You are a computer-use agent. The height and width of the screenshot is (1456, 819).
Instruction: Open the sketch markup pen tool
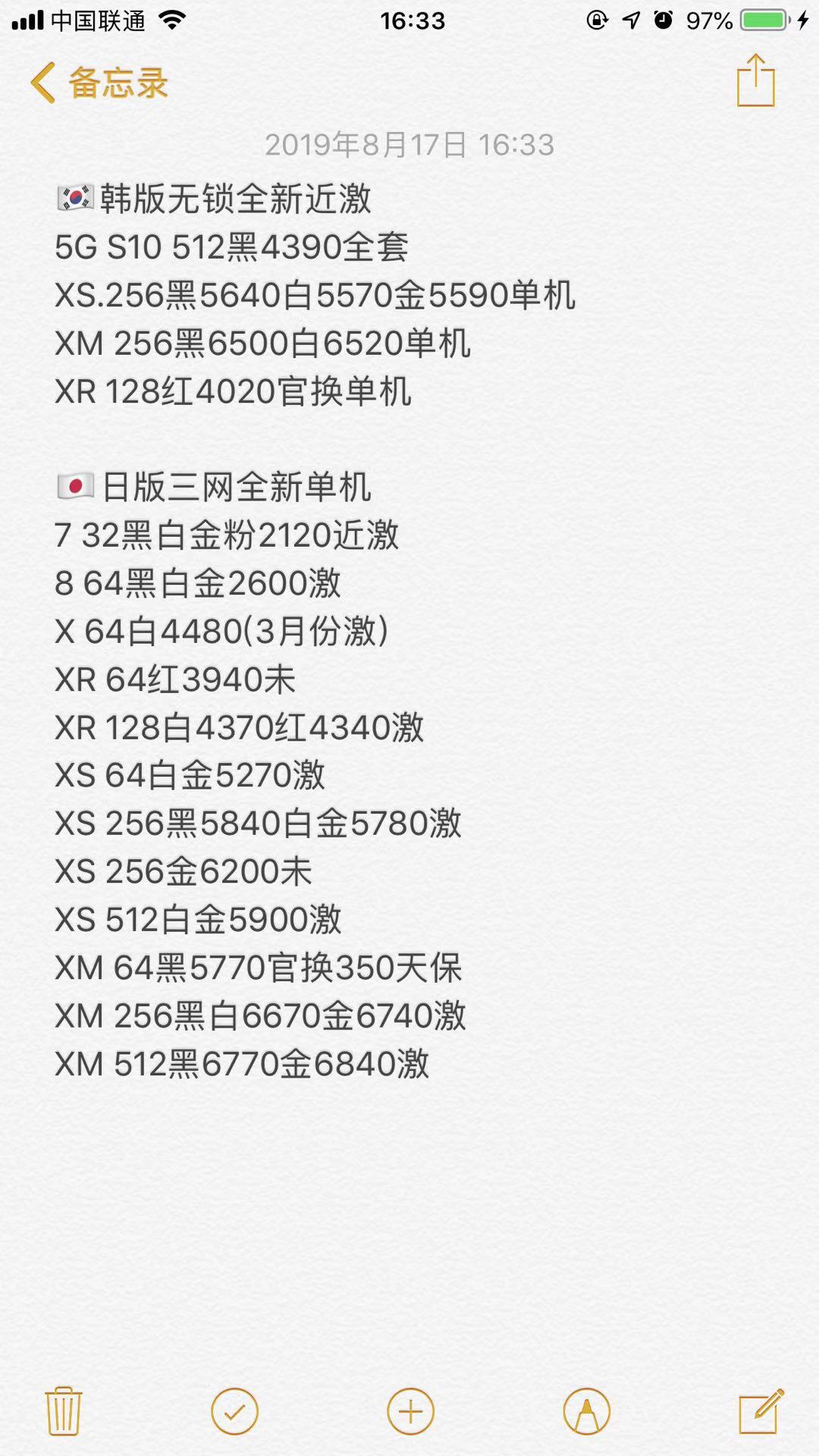tap(586, 1412)
